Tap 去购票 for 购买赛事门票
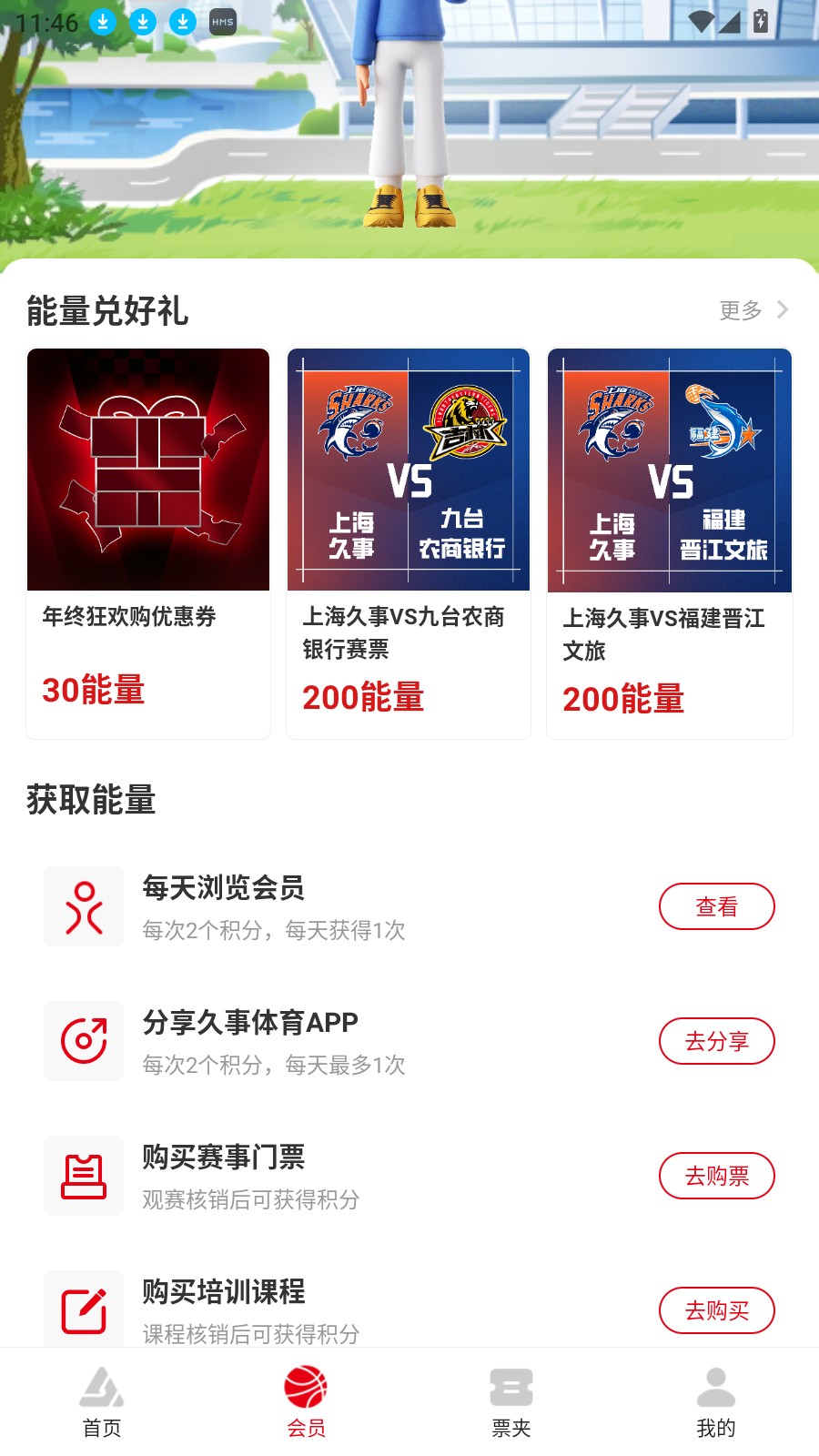This screenshot has width=819, height=1456. (716, 1176)
